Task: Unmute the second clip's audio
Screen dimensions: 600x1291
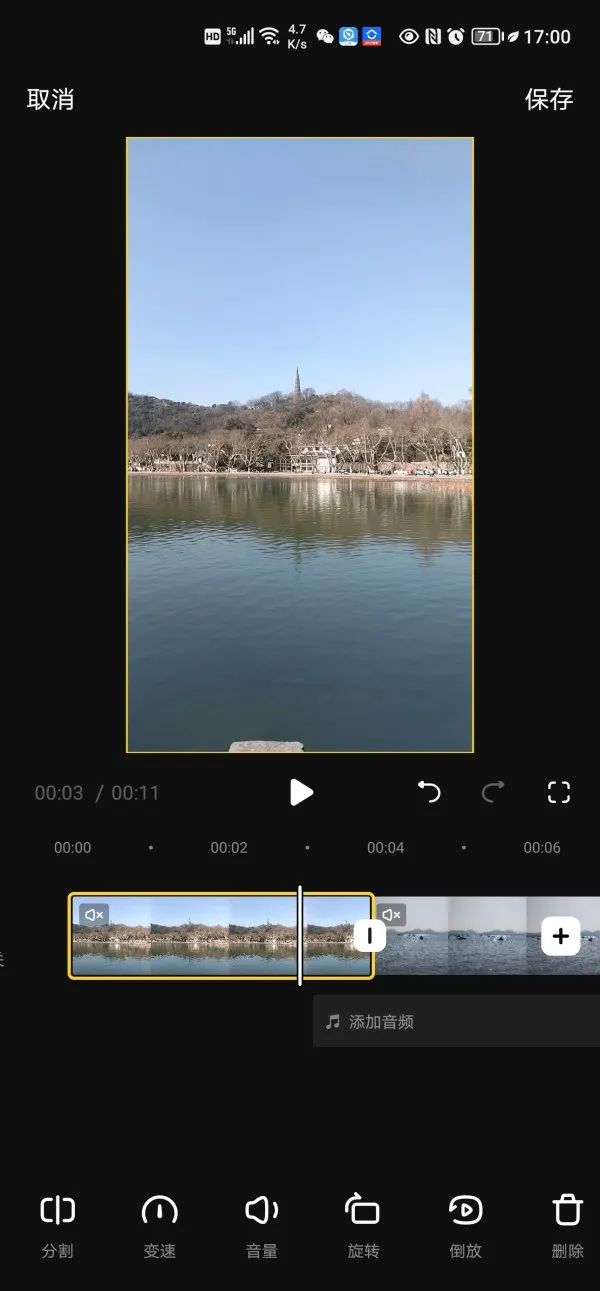Action: [x=391, y=915]
